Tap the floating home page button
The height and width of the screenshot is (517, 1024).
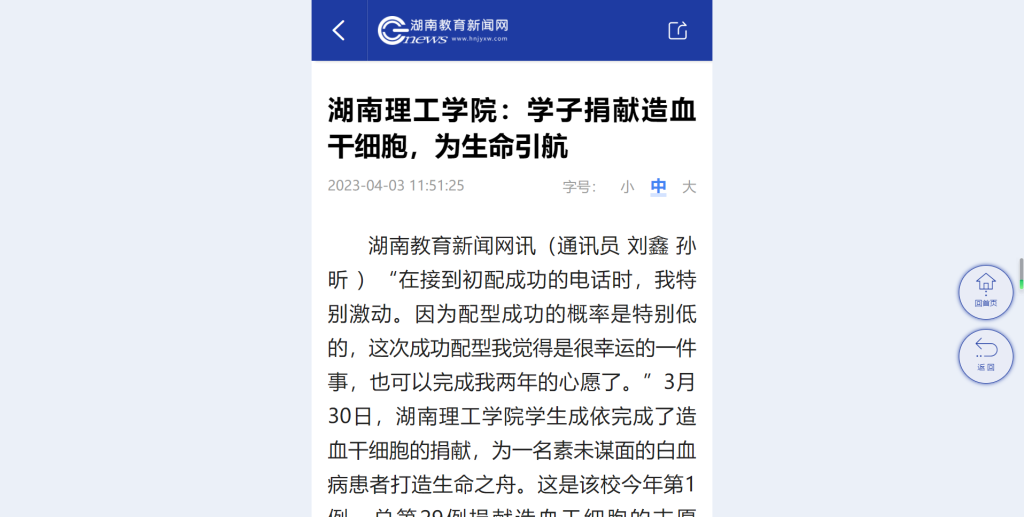point(985,291)
